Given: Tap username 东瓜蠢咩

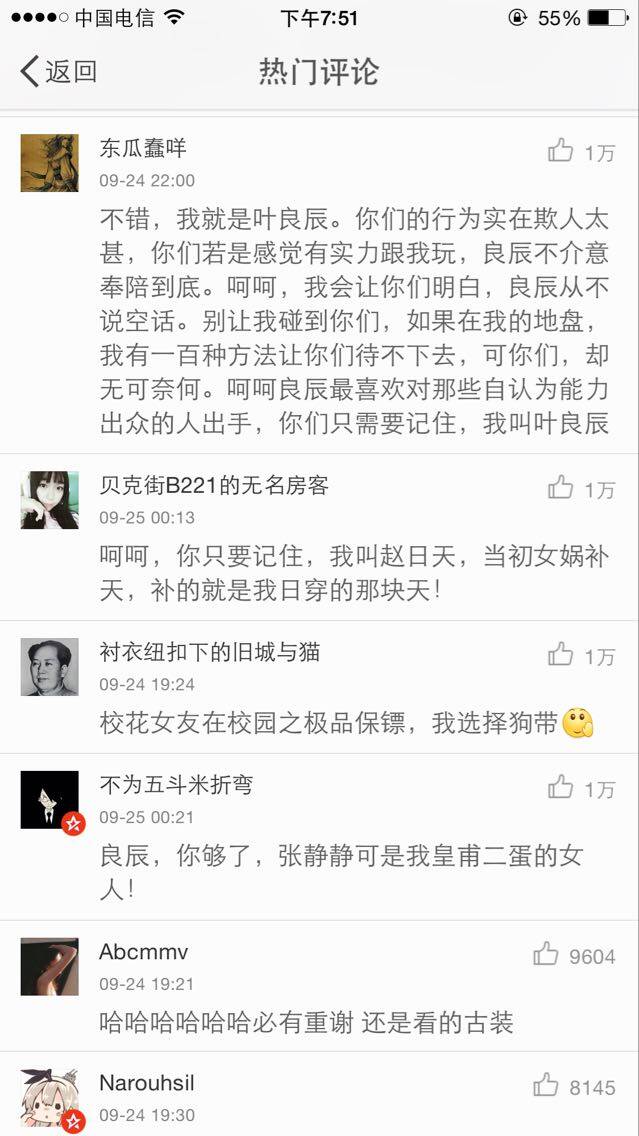Looking at the screenshot, I should click(x=143, y=149).
